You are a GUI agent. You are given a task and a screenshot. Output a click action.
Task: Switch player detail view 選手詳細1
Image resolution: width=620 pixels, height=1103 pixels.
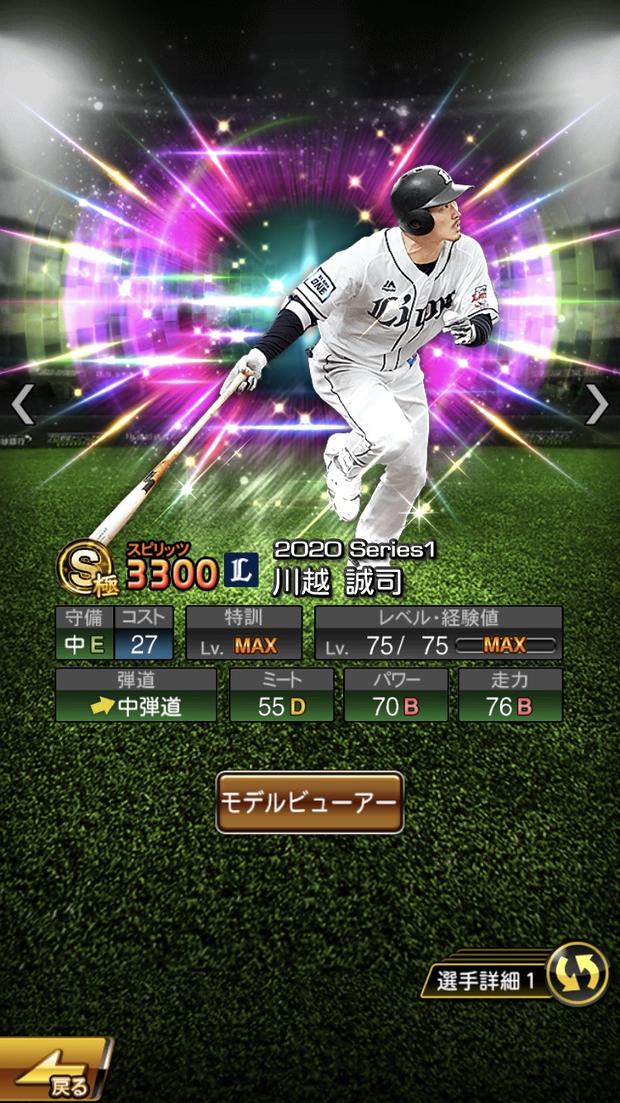tap(577, 975)
